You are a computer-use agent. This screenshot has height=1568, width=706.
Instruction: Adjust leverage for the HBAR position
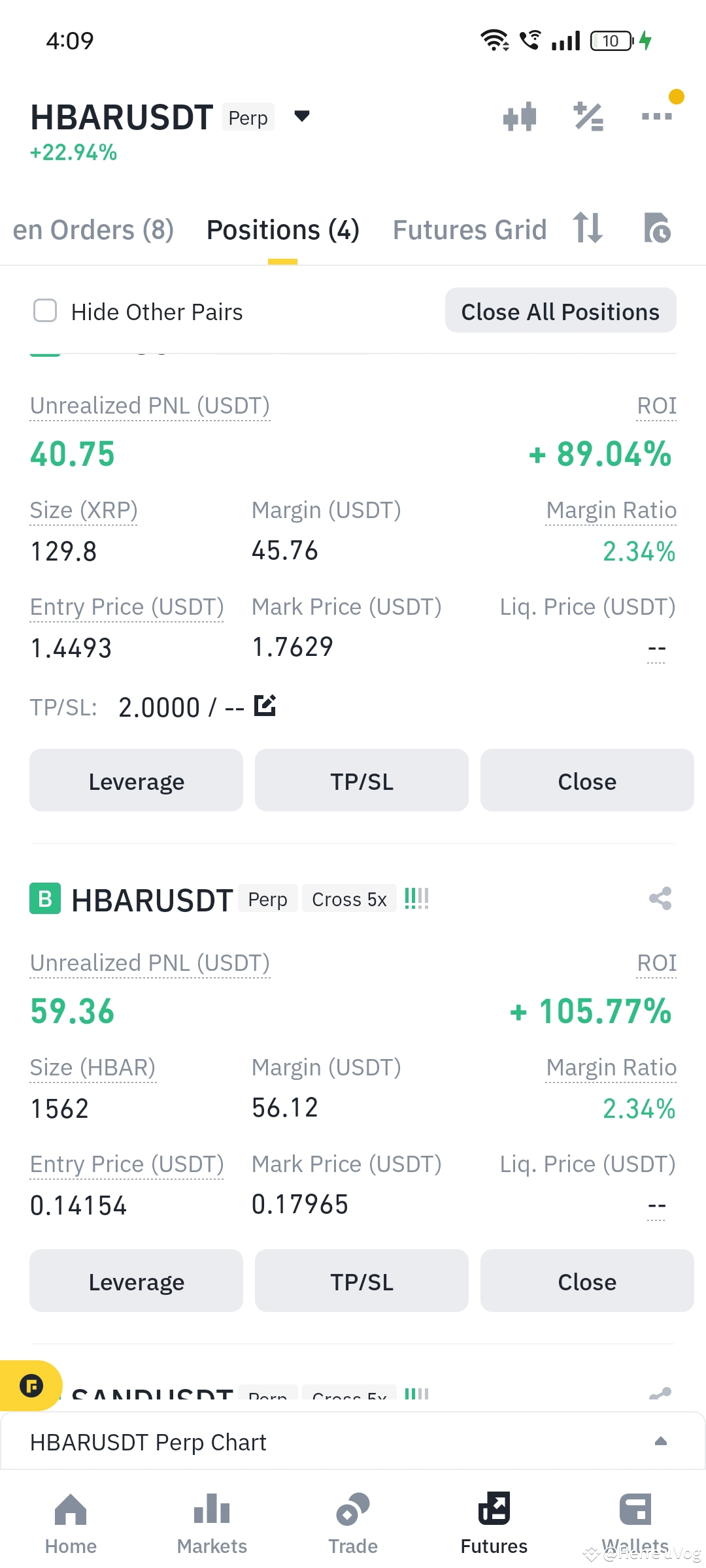tap(135, 1281)
